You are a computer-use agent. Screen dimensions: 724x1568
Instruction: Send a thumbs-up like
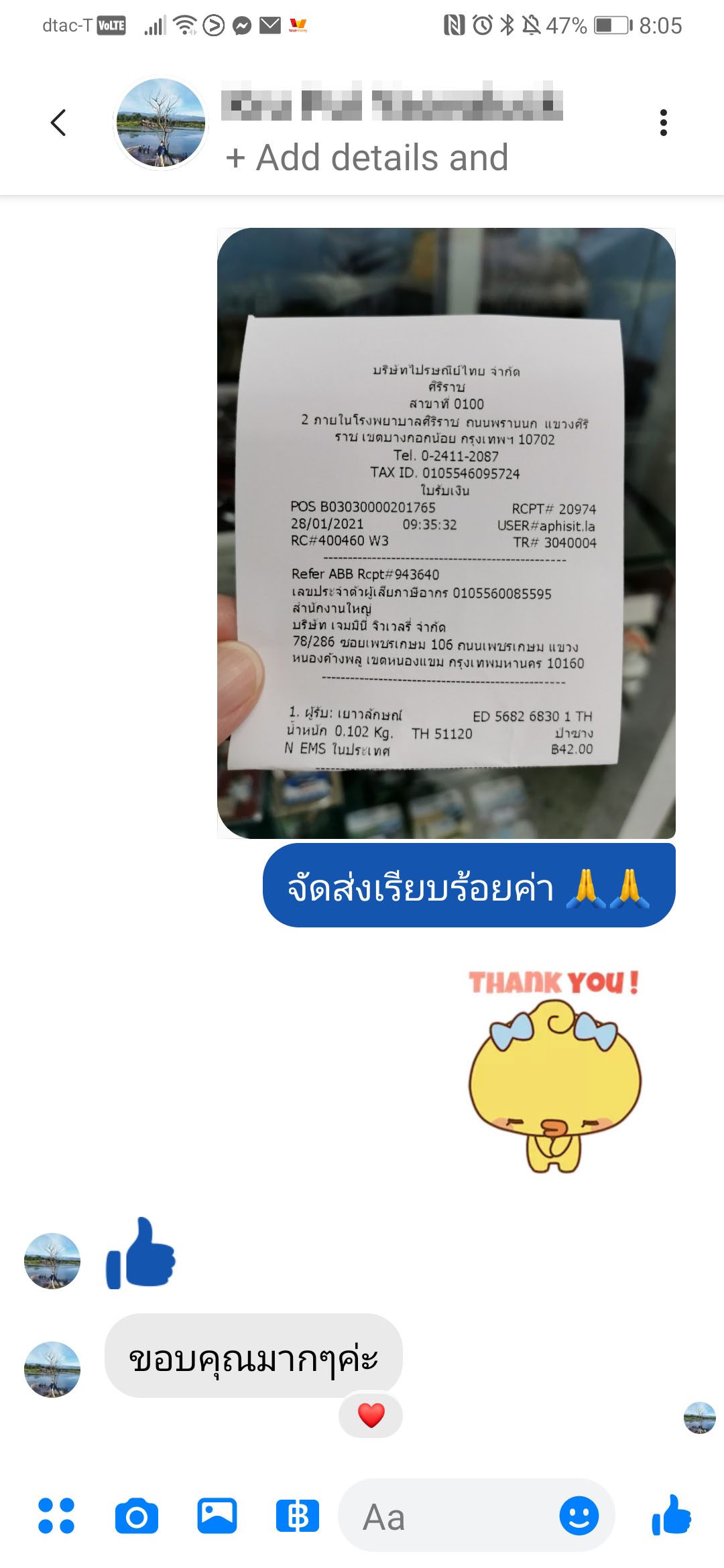pos(672,1514)
